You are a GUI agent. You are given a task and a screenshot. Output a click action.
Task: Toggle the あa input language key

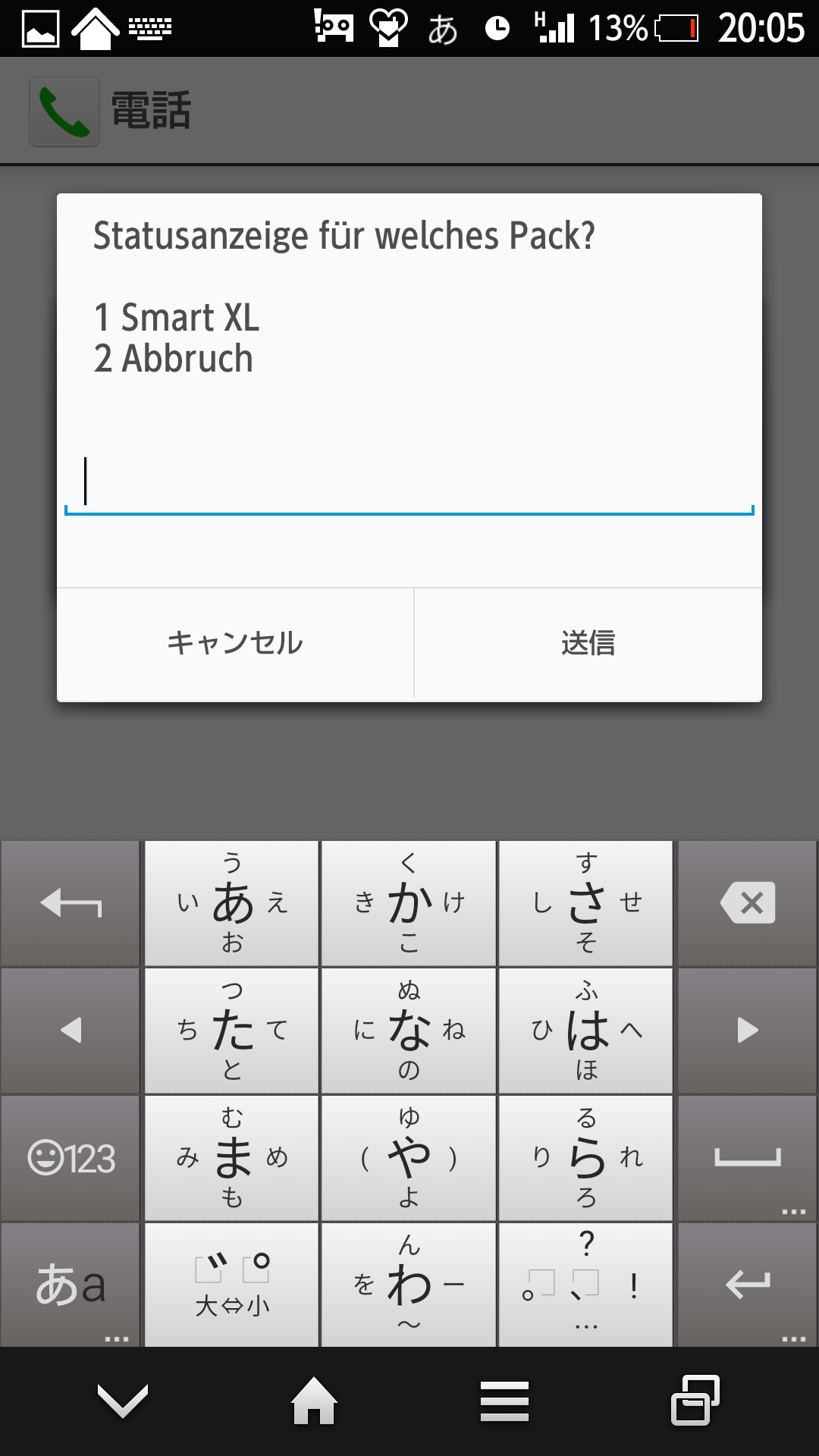(x=71, y=1285)
